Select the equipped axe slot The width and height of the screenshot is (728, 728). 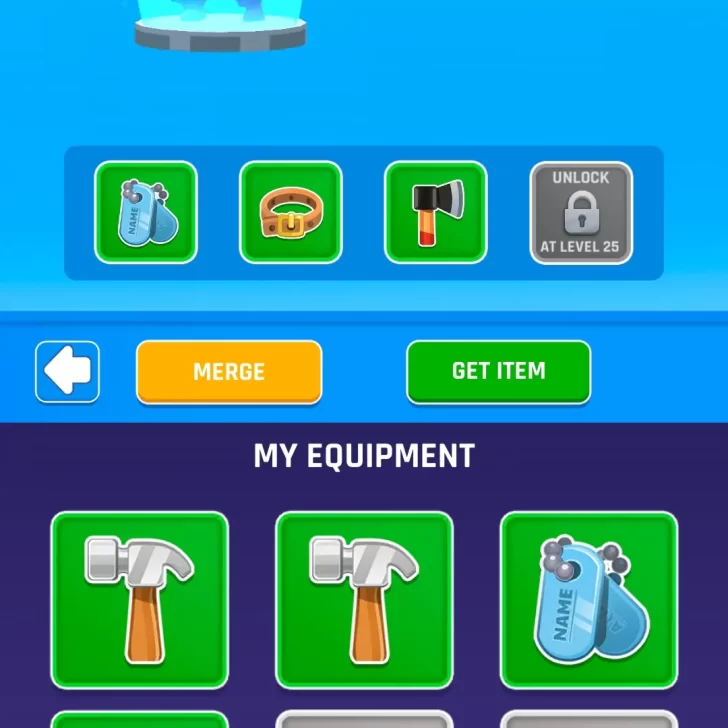point(436,213)
